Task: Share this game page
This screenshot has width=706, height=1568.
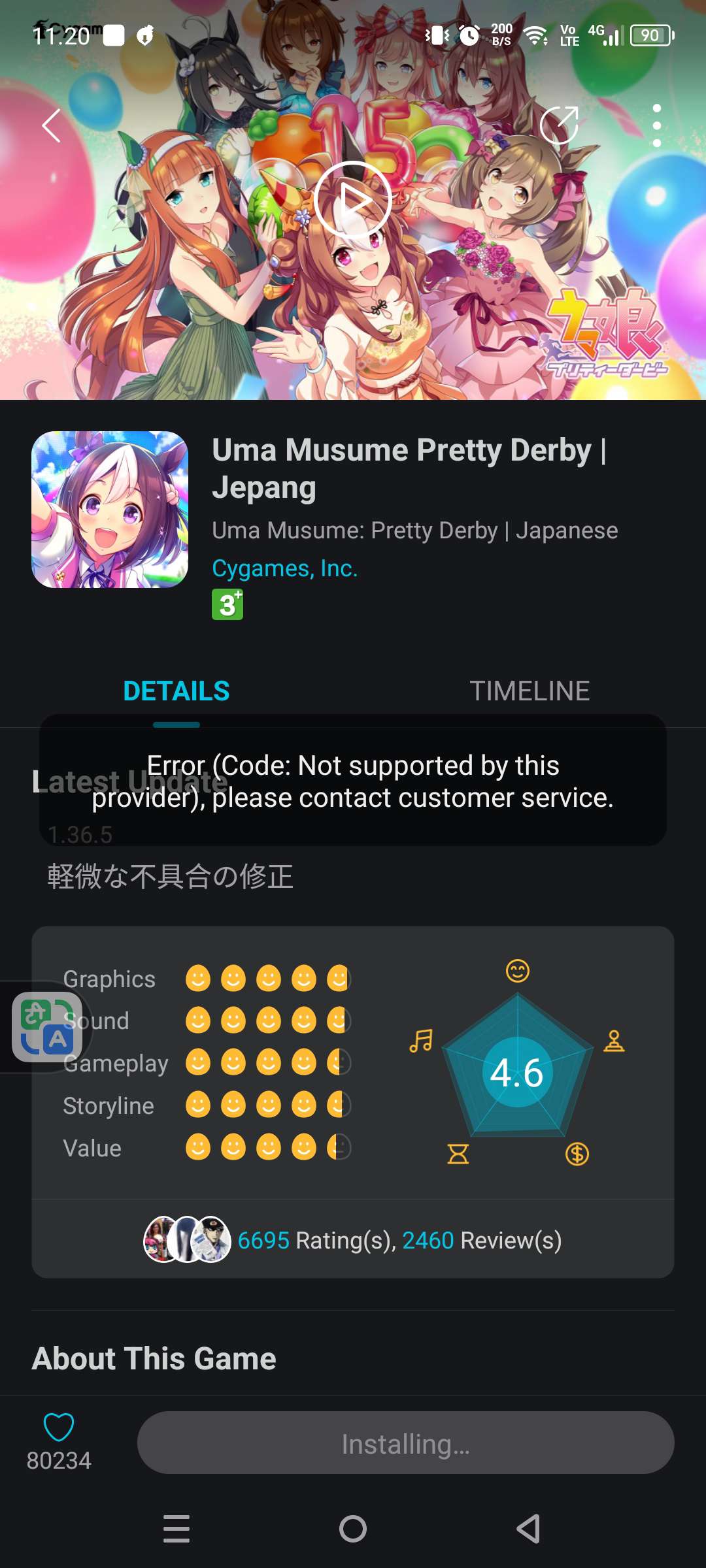Action: pyautogui.click(x=560, y=125)
